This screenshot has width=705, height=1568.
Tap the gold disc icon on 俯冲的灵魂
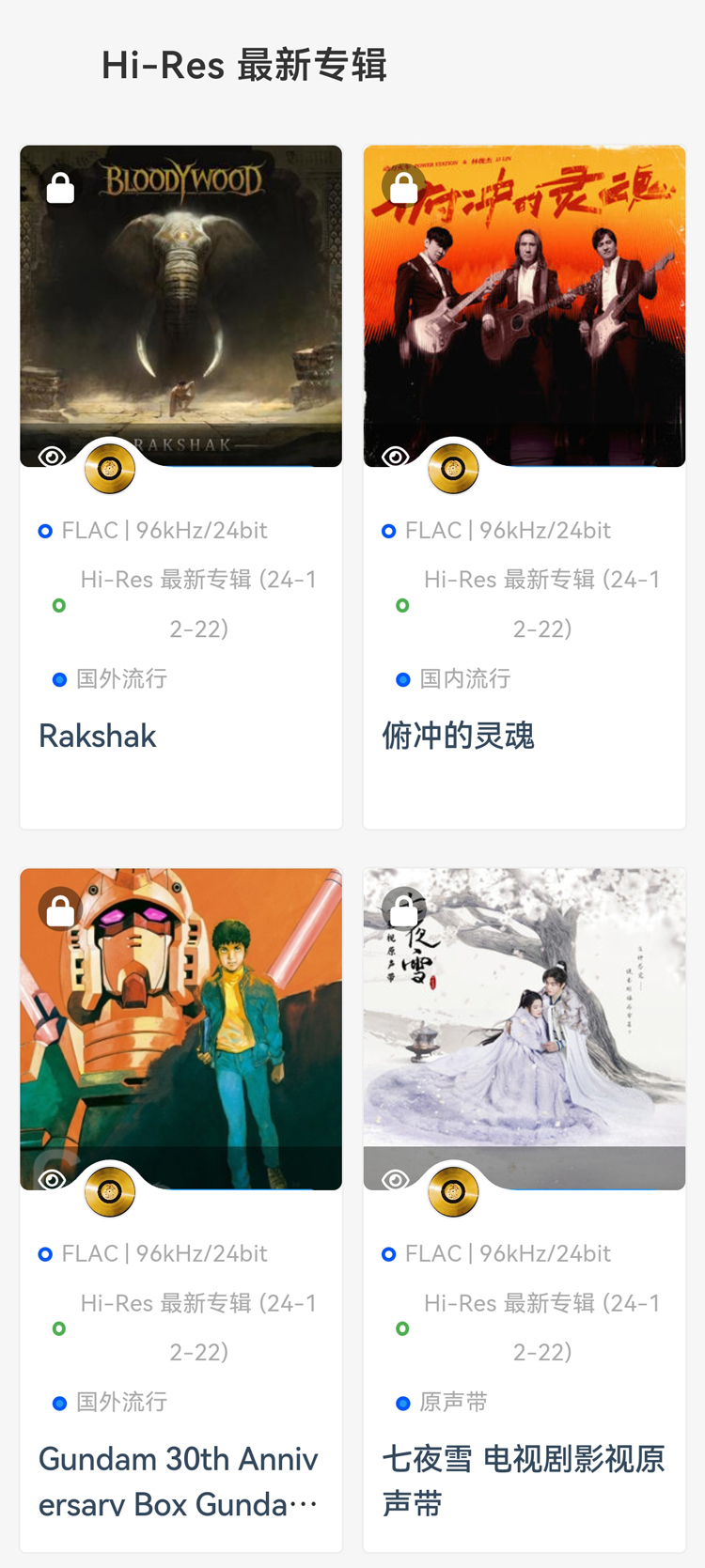(x=453, y=468)
